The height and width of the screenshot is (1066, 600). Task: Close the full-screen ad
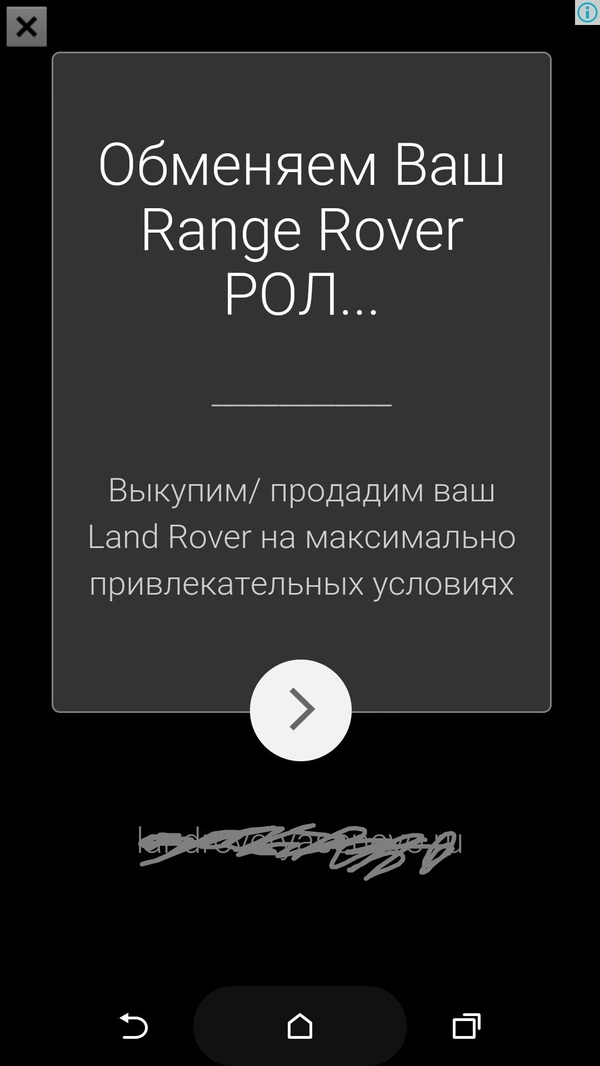[27, 27]
